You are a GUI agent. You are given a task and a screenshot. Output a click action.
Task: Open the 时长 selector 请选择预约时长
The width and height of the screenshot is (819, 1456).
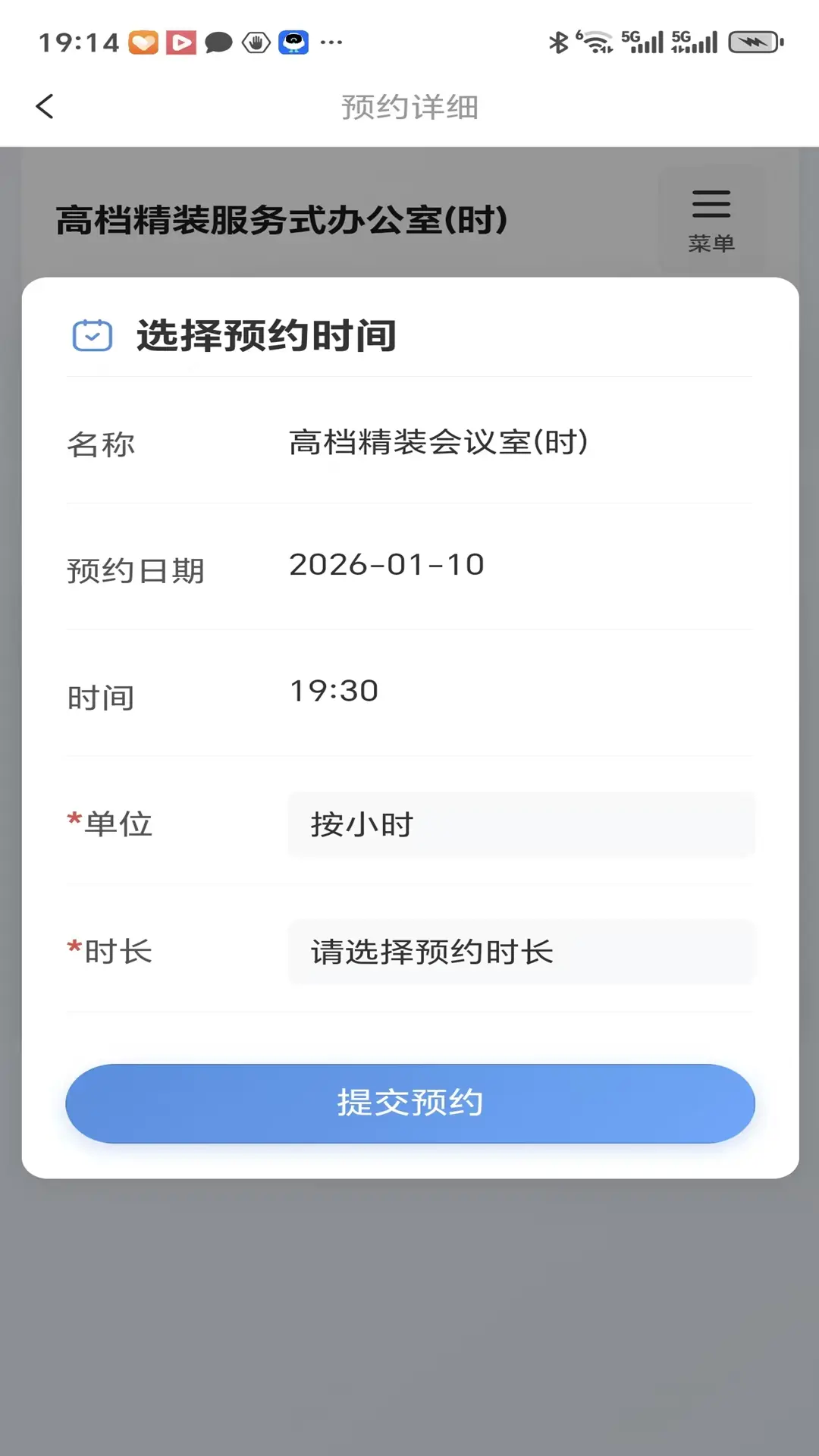(520, 952)
